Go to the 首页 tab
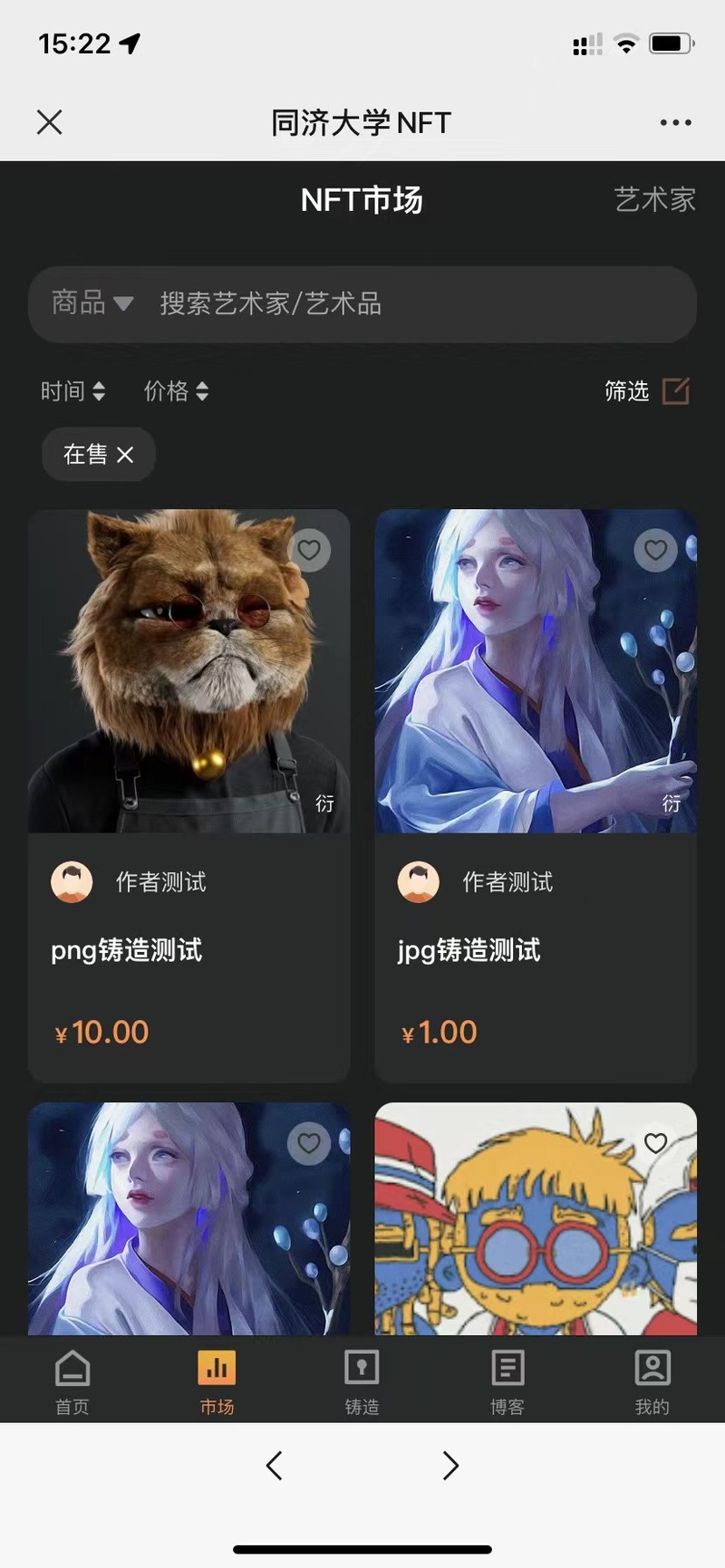Image resolution: width=725 pixels, height=1568 pixels. [x=72, y=1382]
